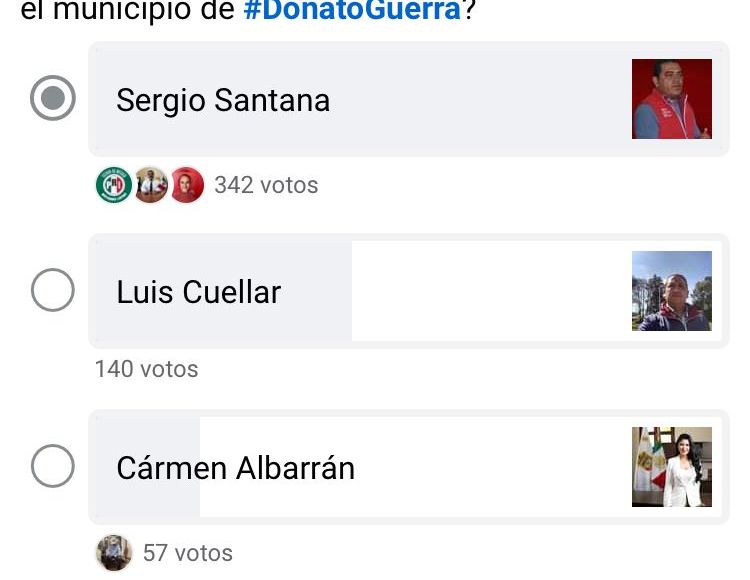See who cast the 140 votos
This screenshot has width=750, height=580.
(146, 369)
